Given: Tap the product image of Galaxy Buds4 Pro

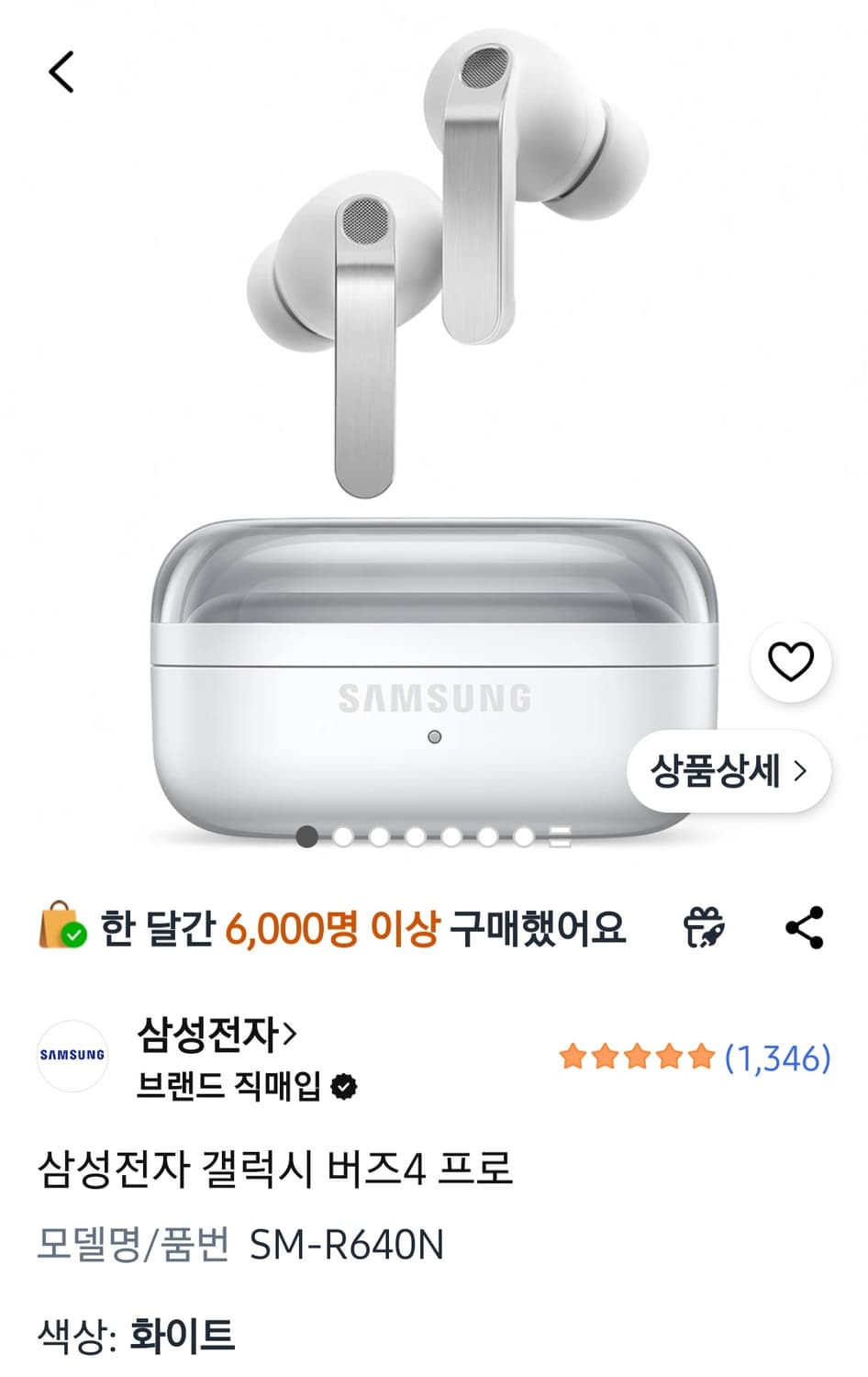Looking at the screenshot, I should (434, 413).
